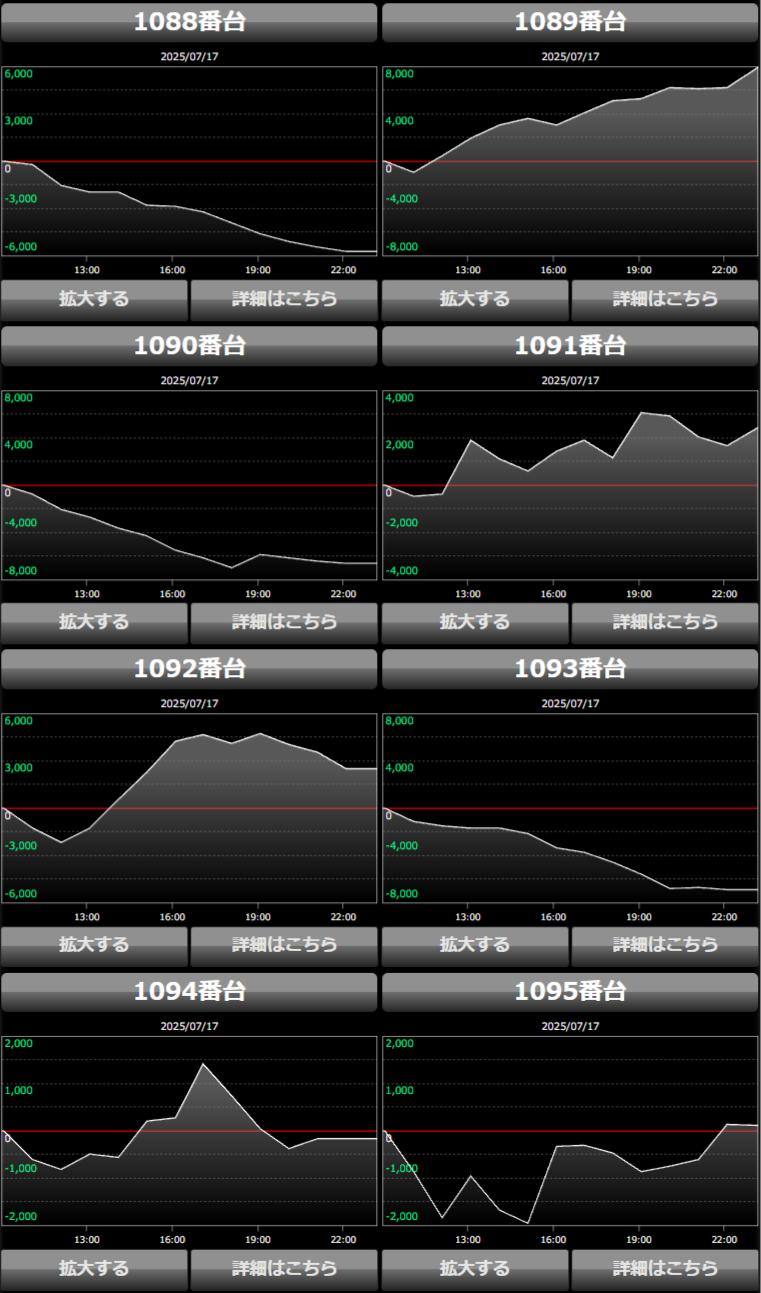This screenshot has width=761, height=1293.
Task: View 詳細はこちら for 1095番台
Action: tap(665, 1268)
